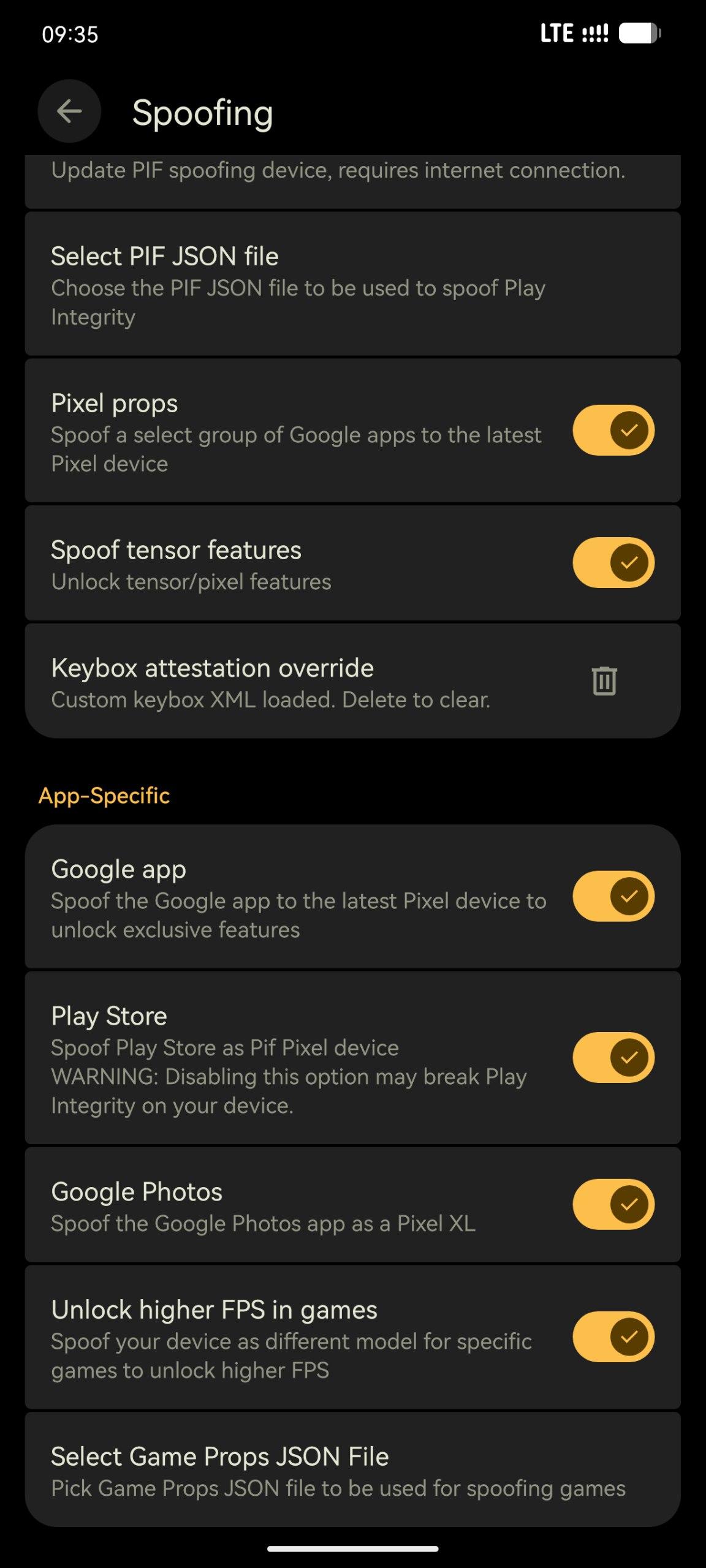706x1568 pixels.
Task: Switch off Google Photos spoofing
Action: pos(613,1205)
